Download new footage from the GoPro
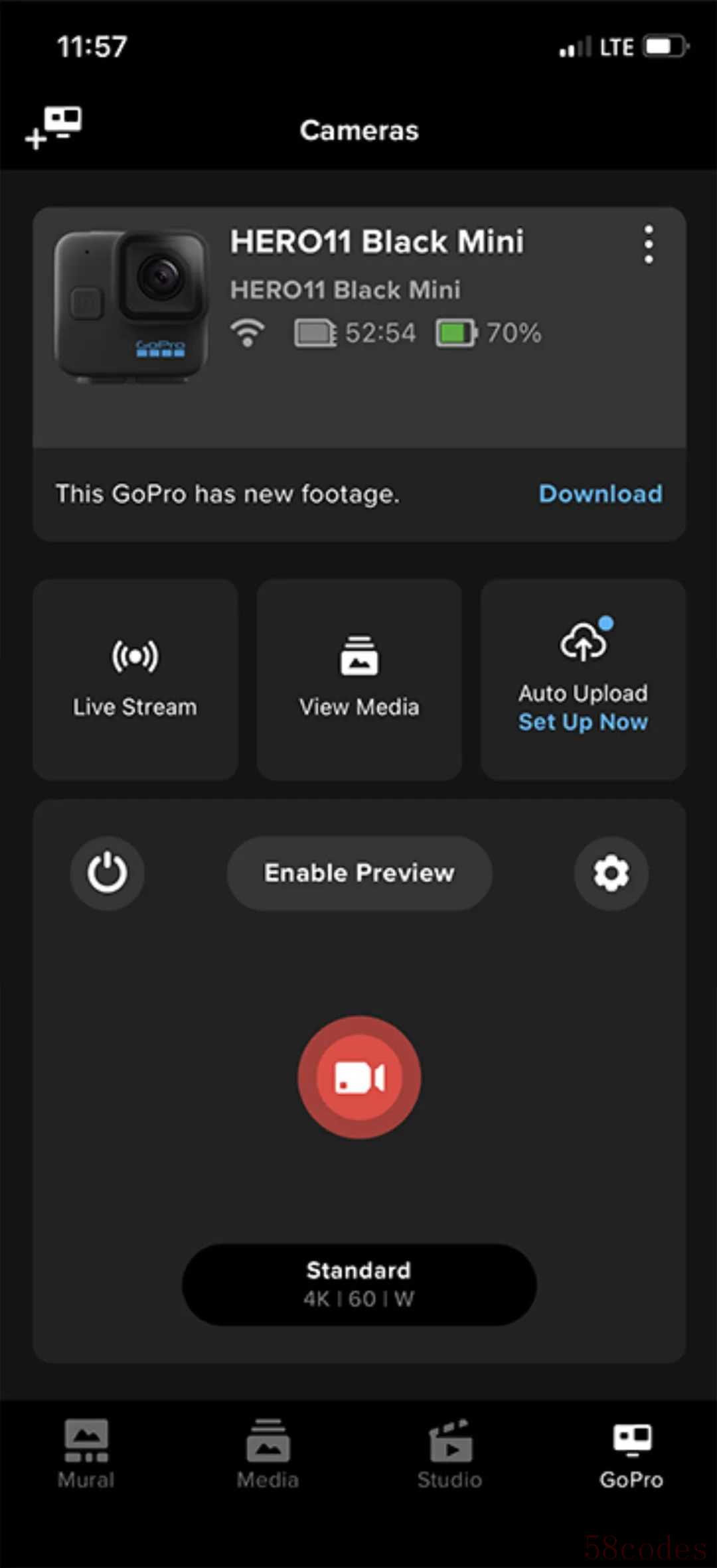 pyautogui.click(x=600, y=494)
